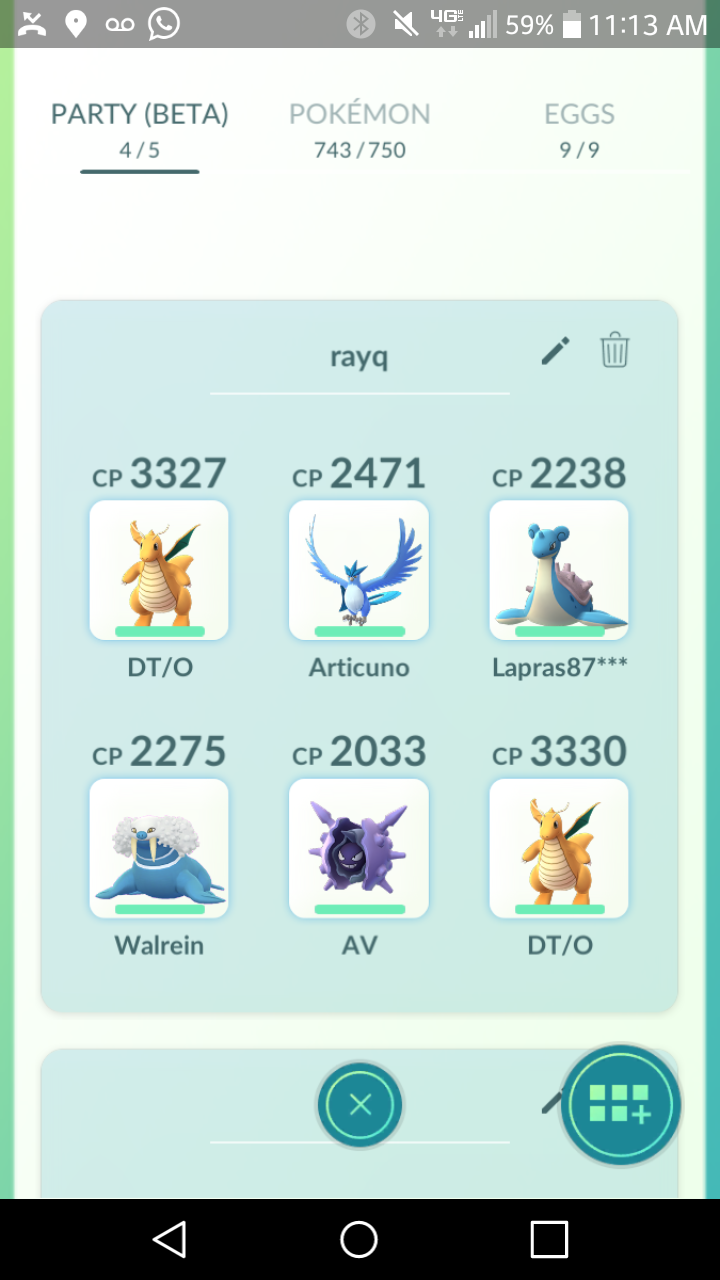The width and height of the screenshot is (720, 1280).
Task: Switch to the Pokémon tab
Action: [x=360, y=130]
